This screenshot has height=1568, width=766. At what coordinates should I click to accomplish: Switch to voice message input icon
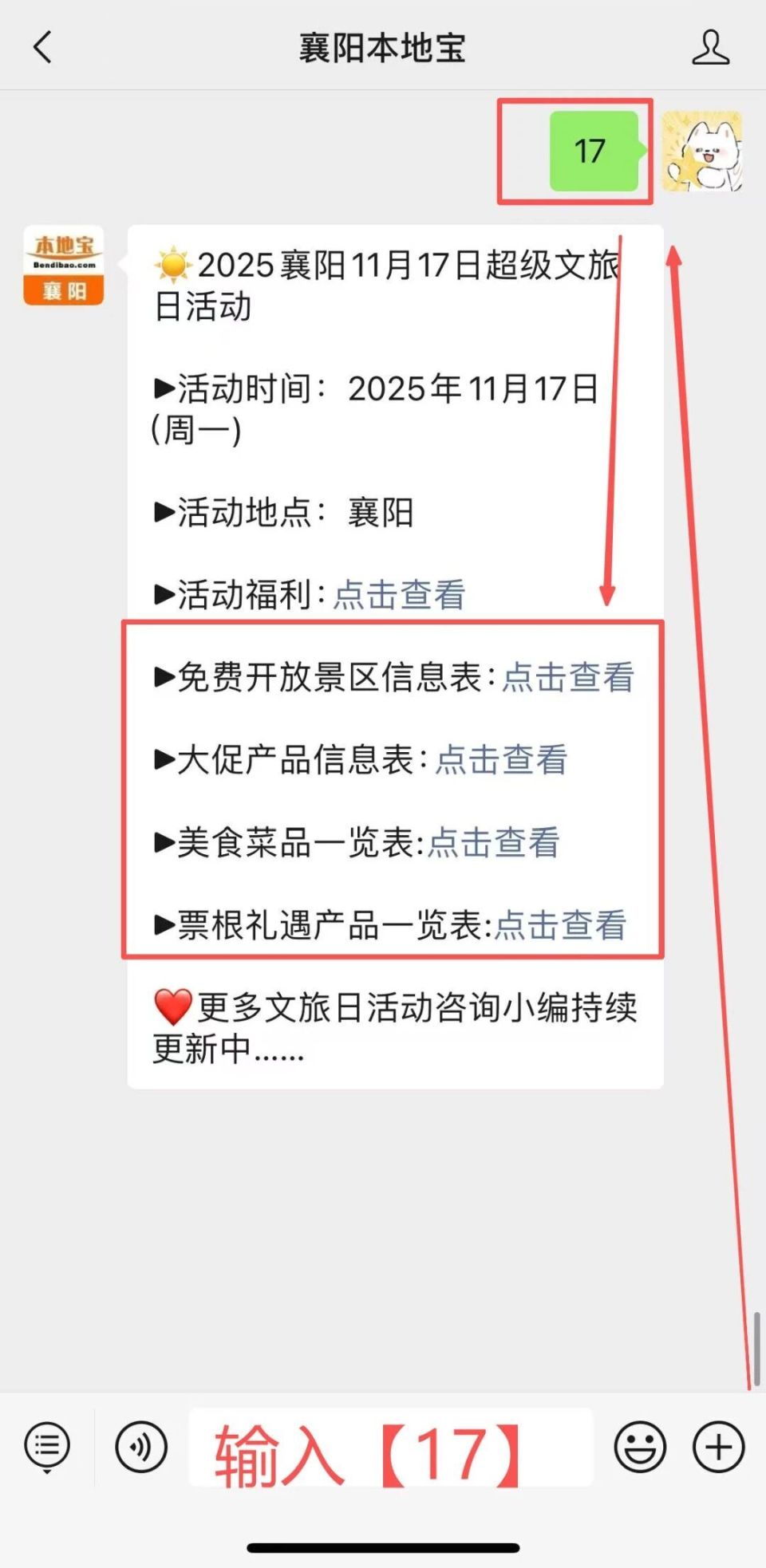point(140,1446)
